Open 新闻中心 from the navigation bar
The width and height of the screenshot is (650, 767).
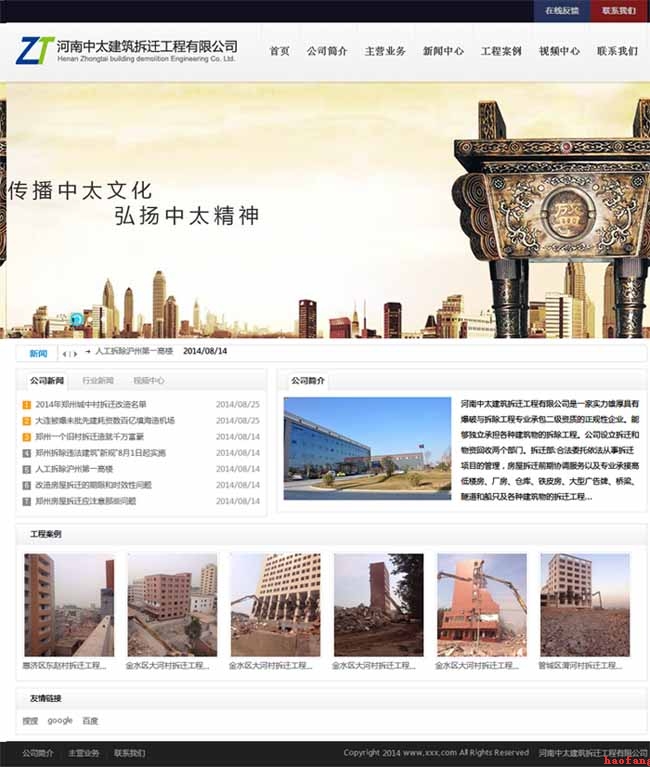(x=443, y=51)
